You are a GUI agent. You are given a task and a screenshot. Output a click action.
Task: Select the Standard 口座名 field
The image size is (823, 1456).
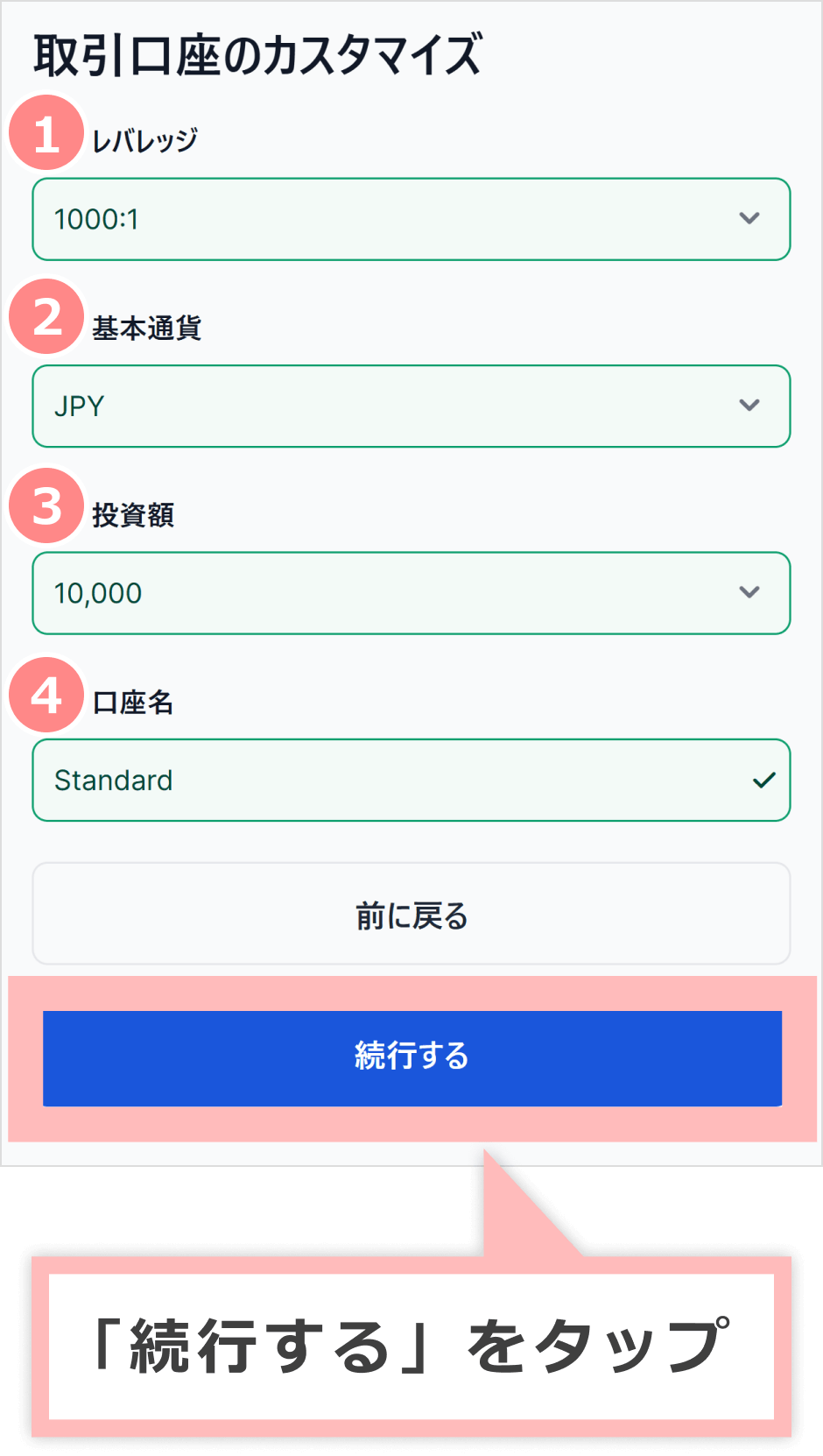(411, 779)
